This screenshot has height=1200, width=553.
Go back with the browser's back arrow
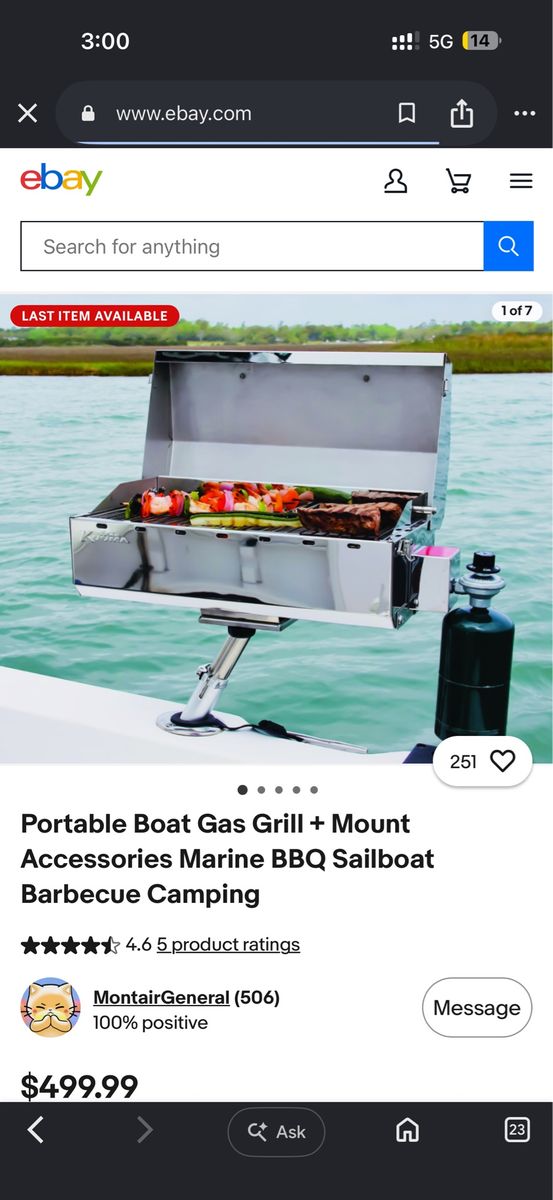coord(36,1130)
